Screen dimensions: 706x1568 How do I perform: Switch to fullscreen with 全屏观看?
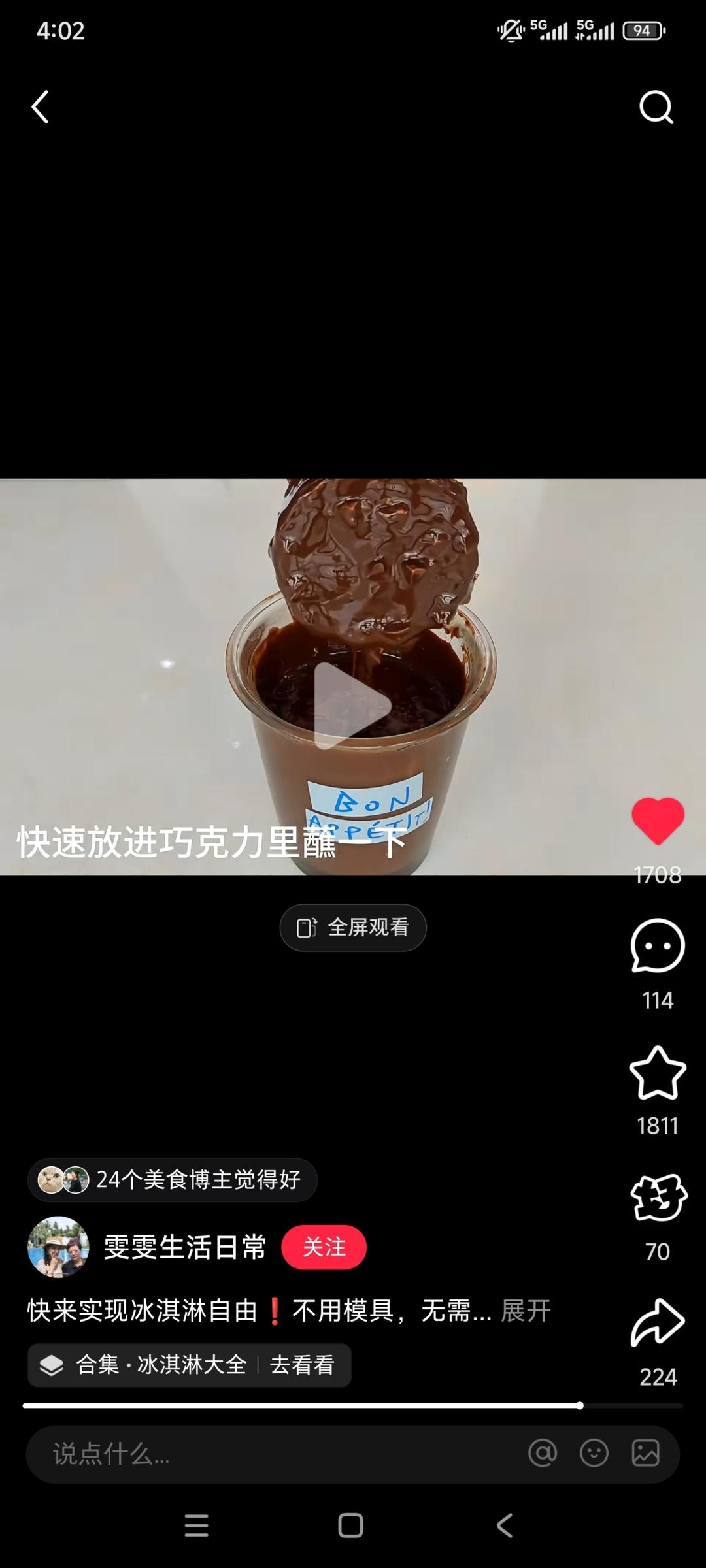pyautogui.click(x=352, y=928)
